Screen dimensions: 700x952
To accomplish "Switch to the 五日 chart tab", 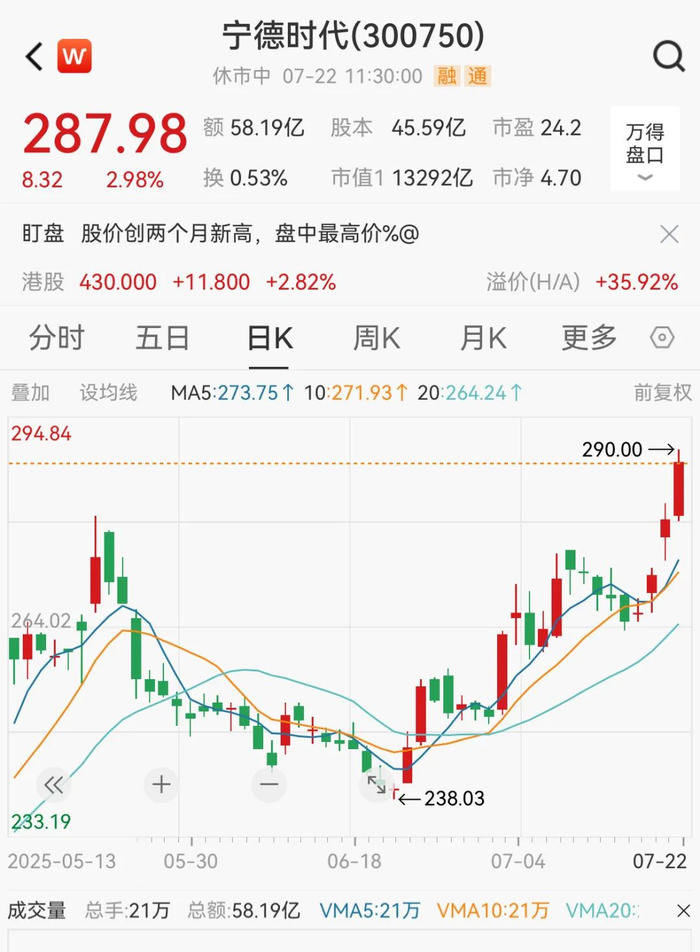I will 162,338.
